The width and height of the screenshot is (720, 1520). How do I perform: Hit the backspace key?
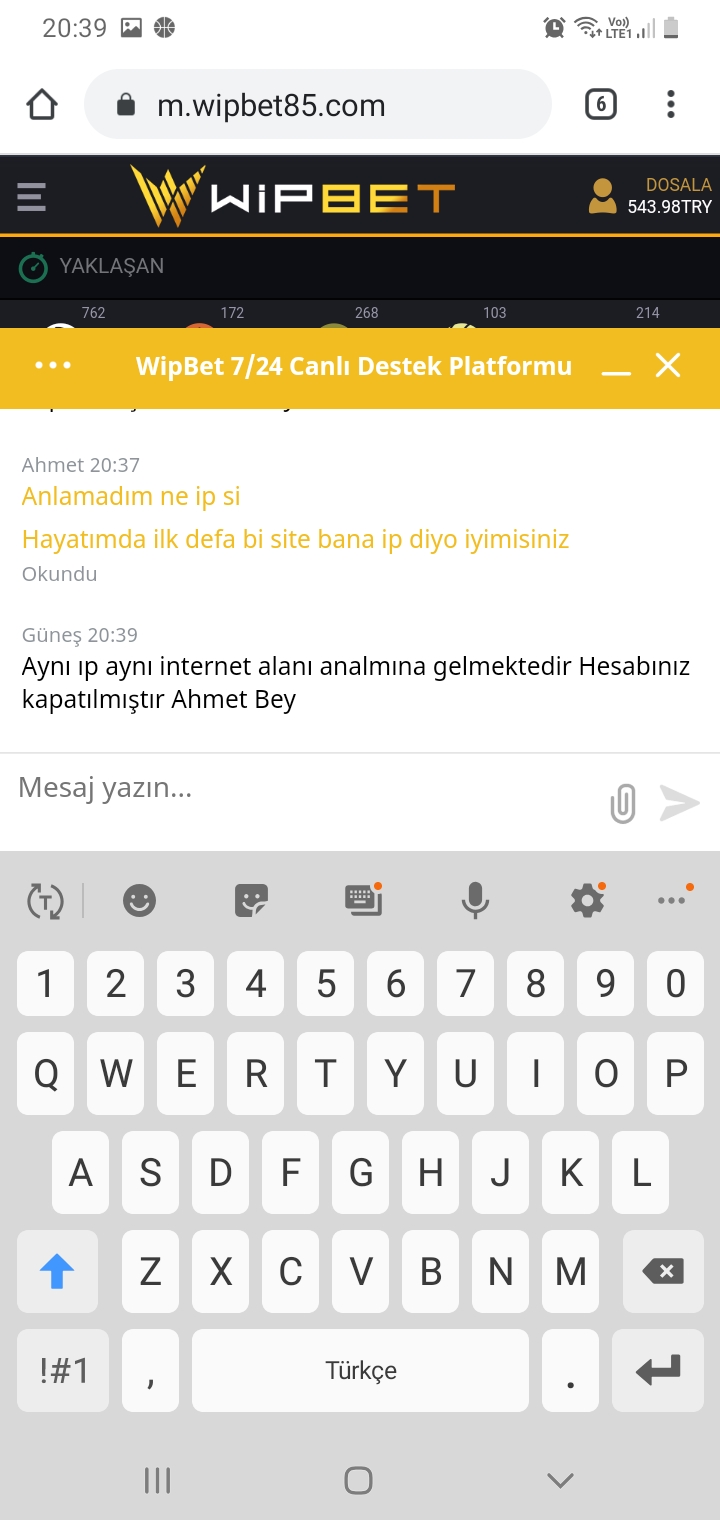[662, 1272]
